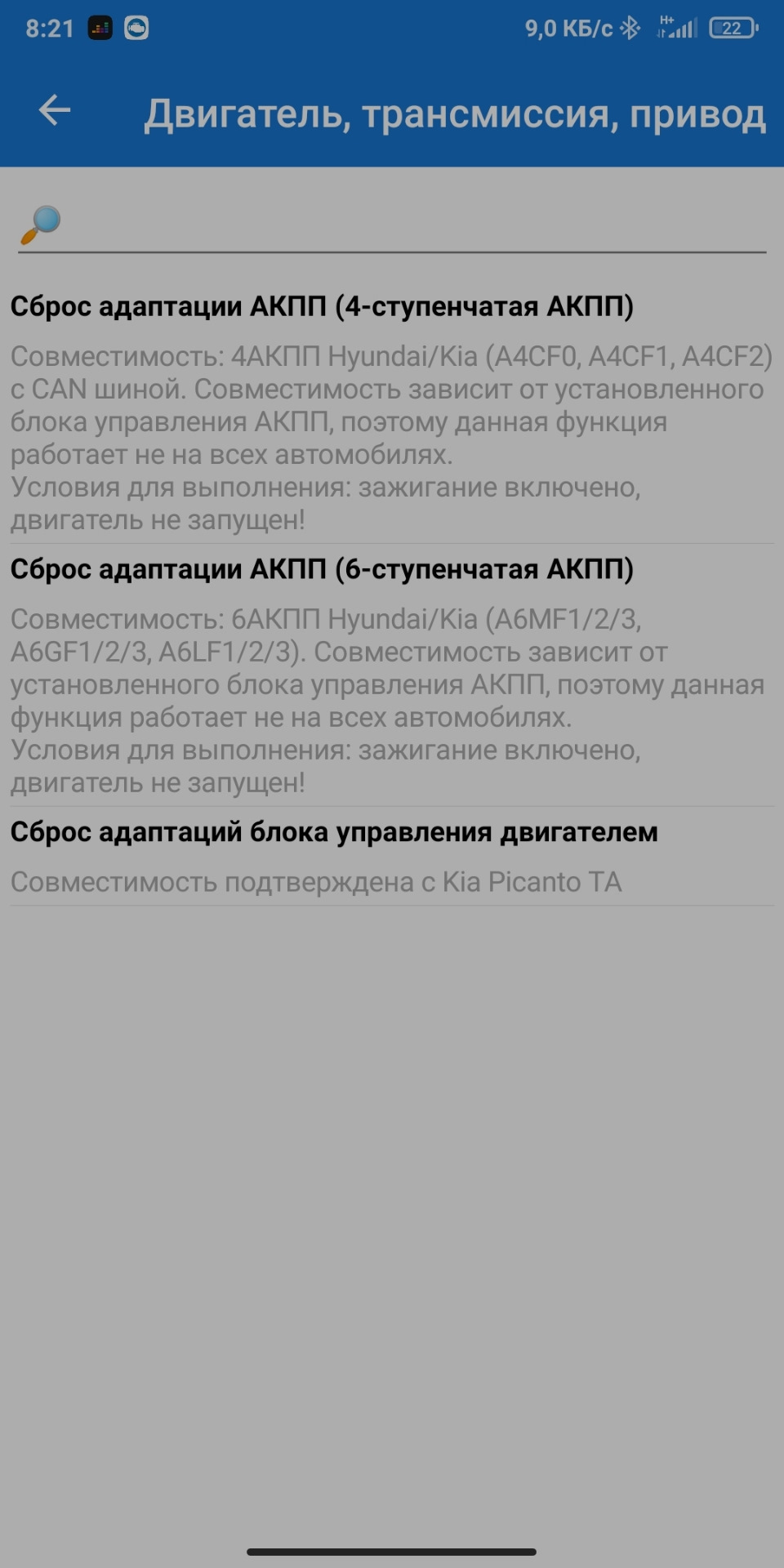Select Сброс адаптации АКПП (6-ступенчатая АКПП)
The height and width of the screenshot is (1568, 784).
coord(322,570)
